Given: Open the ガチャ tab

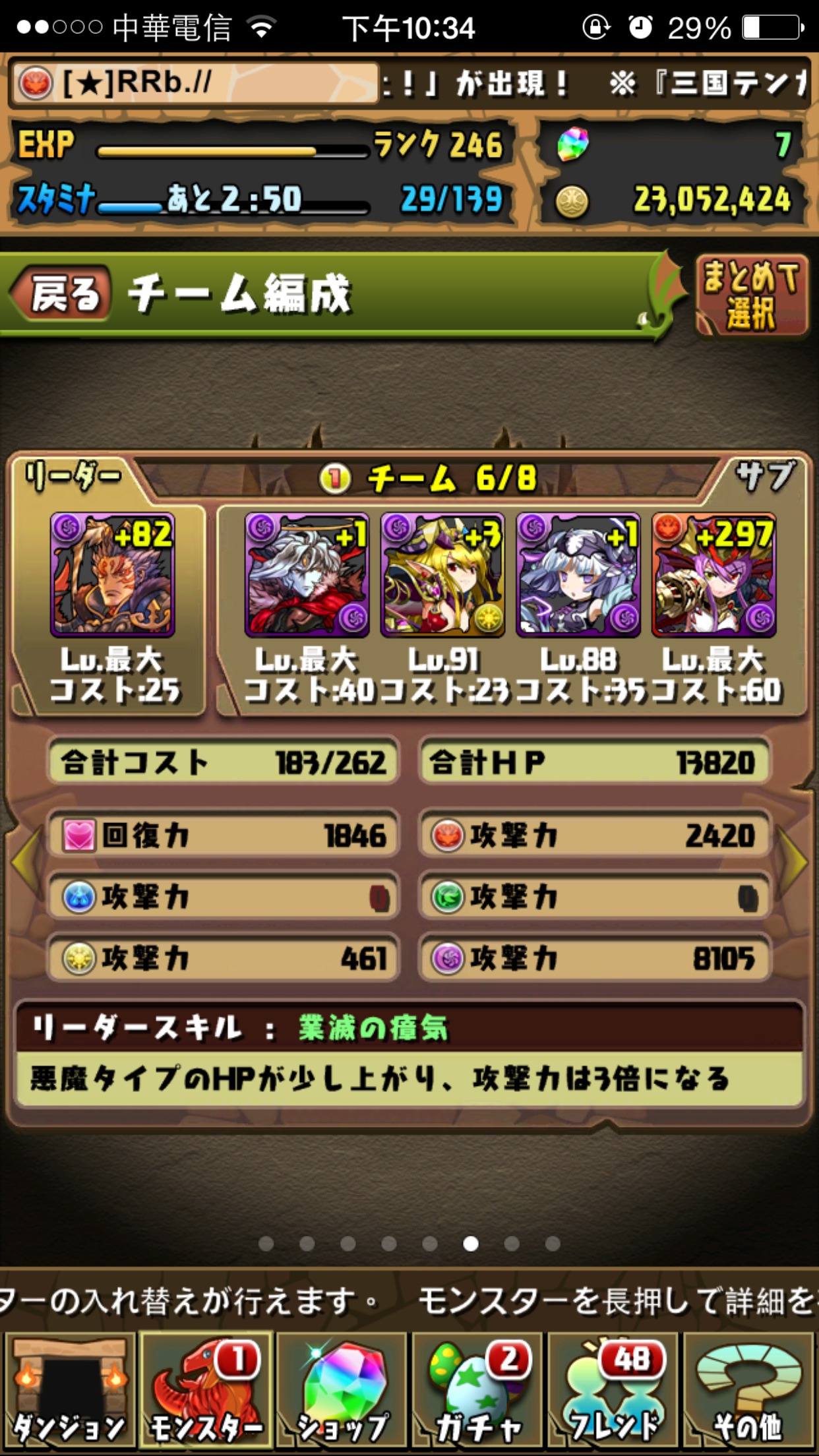Looking at the screenshot, I should 478,1390.
